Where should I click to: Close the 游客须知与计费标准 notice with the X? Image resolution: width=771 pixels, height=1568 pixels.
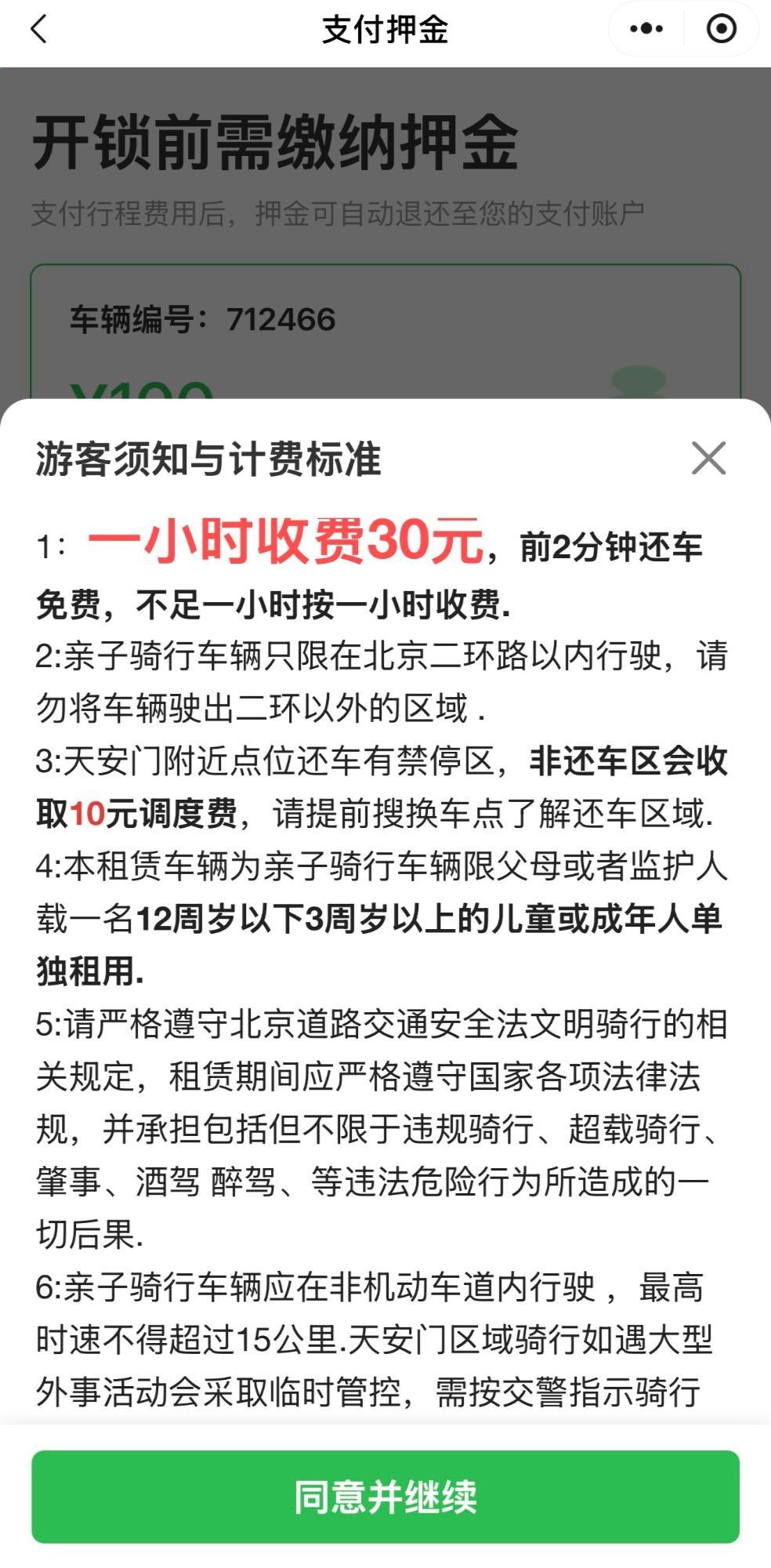pyautogui.click(x=709, y=459)
